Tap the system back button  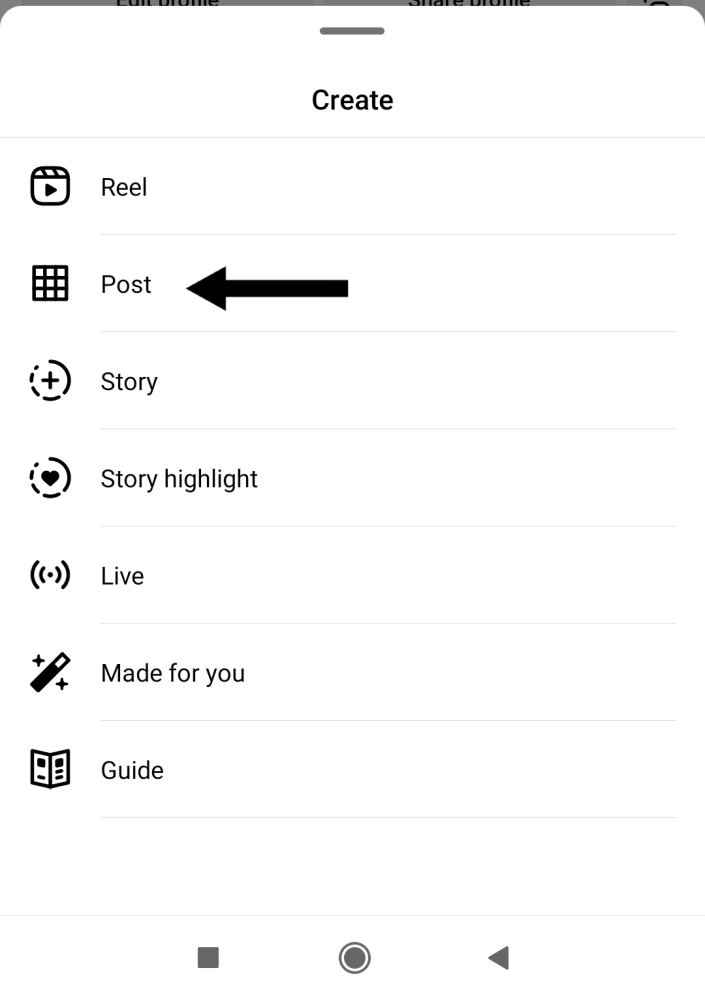(498, 958)
